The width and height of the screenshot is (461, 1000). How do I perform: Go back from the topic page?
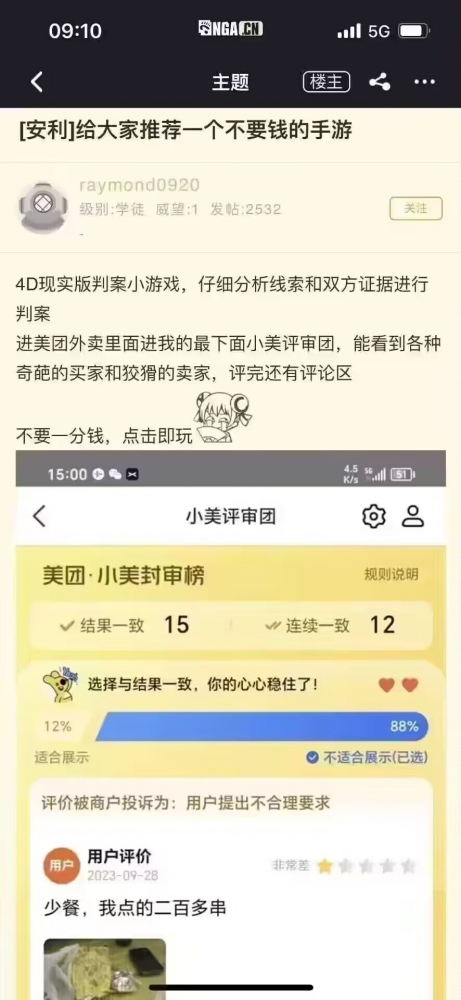(37, 82)
